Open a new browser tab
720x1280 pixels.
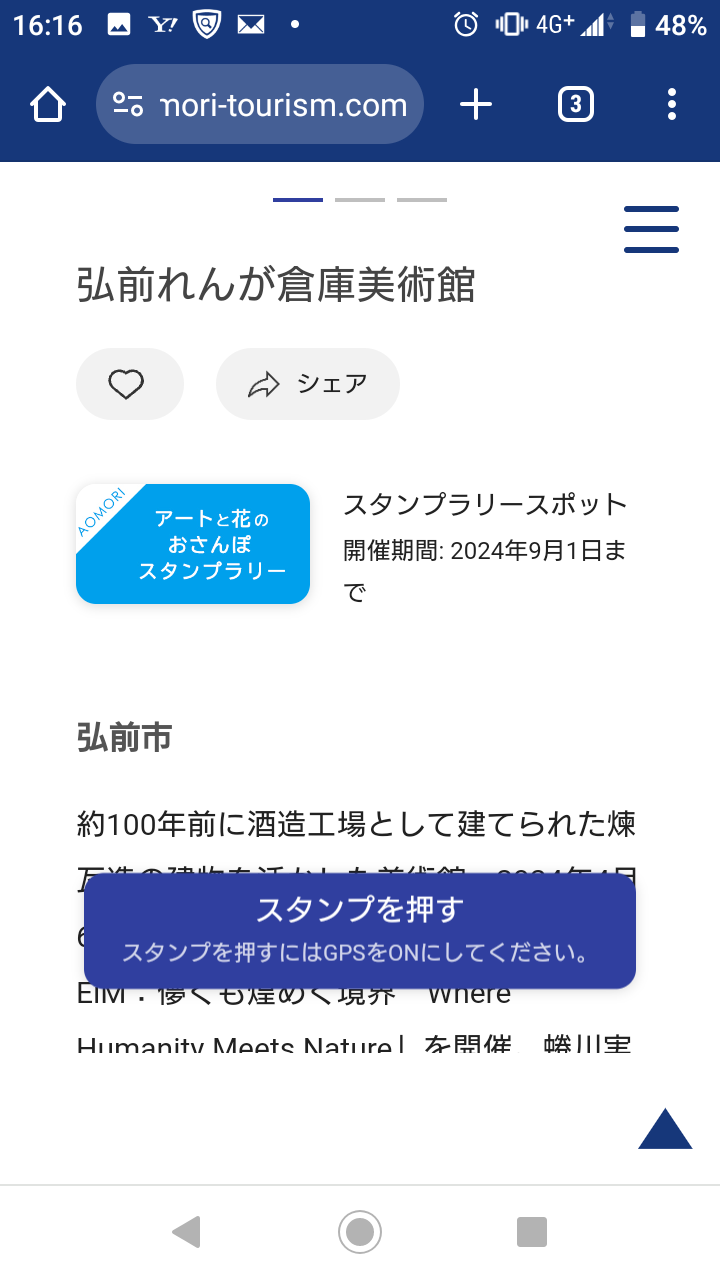tap(476, 104)
